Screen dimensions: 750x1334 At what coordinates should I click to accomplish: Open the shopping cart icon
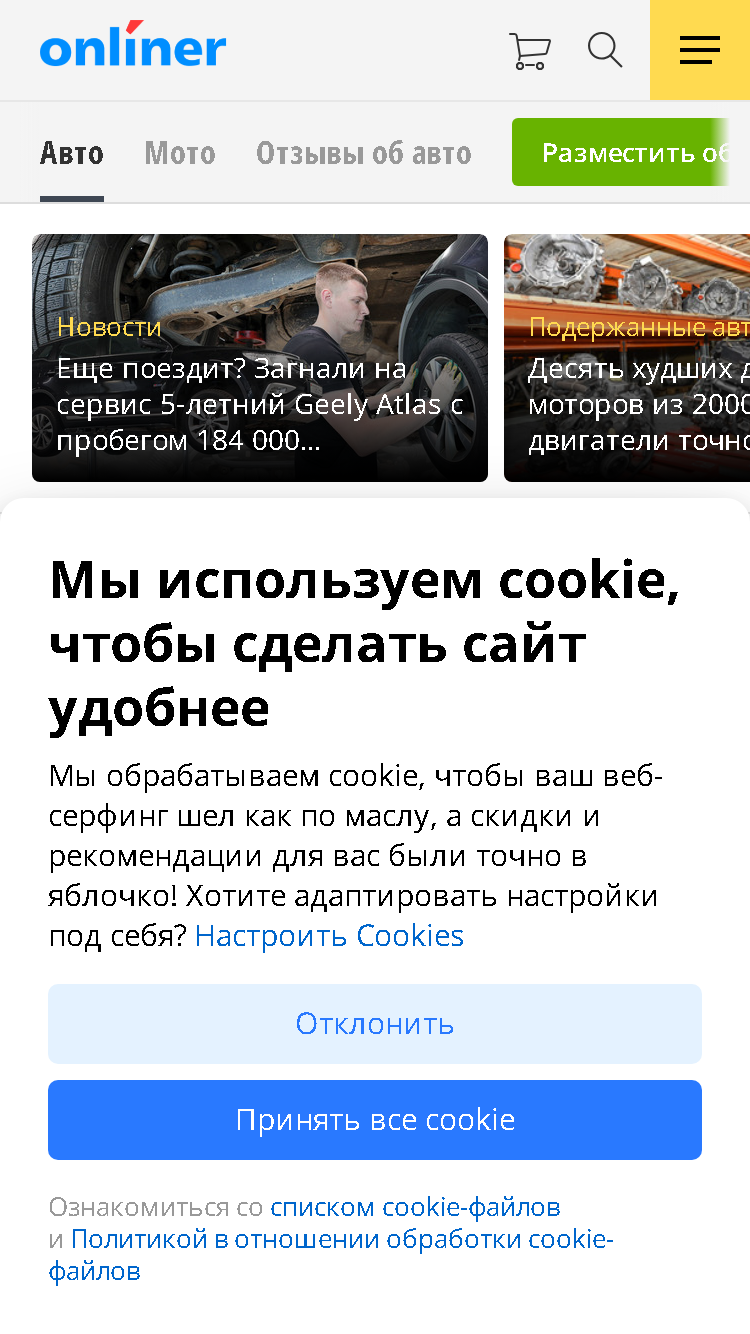529,50
